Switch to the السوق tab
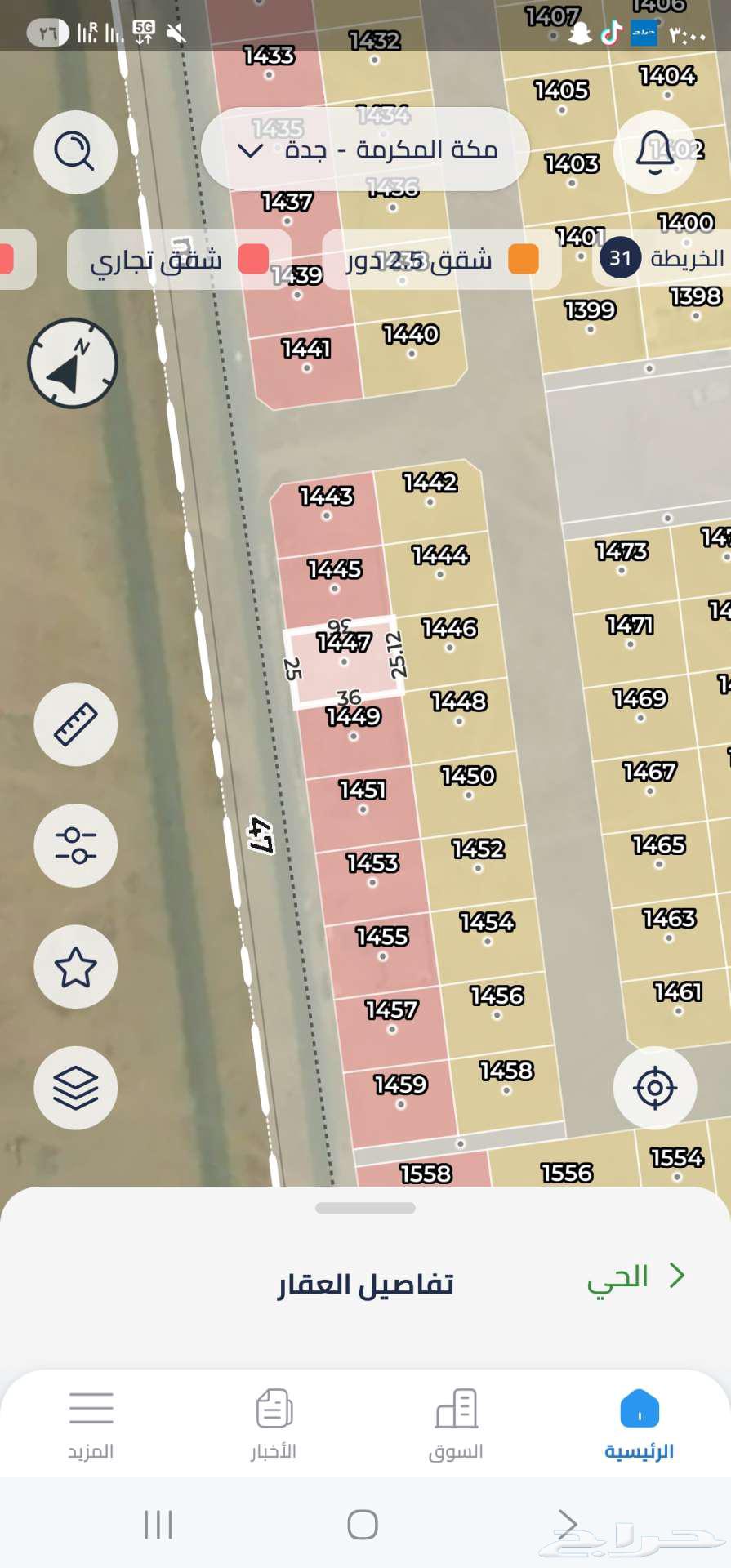This screenshot has height=1568, width=731. (456, 1424)
